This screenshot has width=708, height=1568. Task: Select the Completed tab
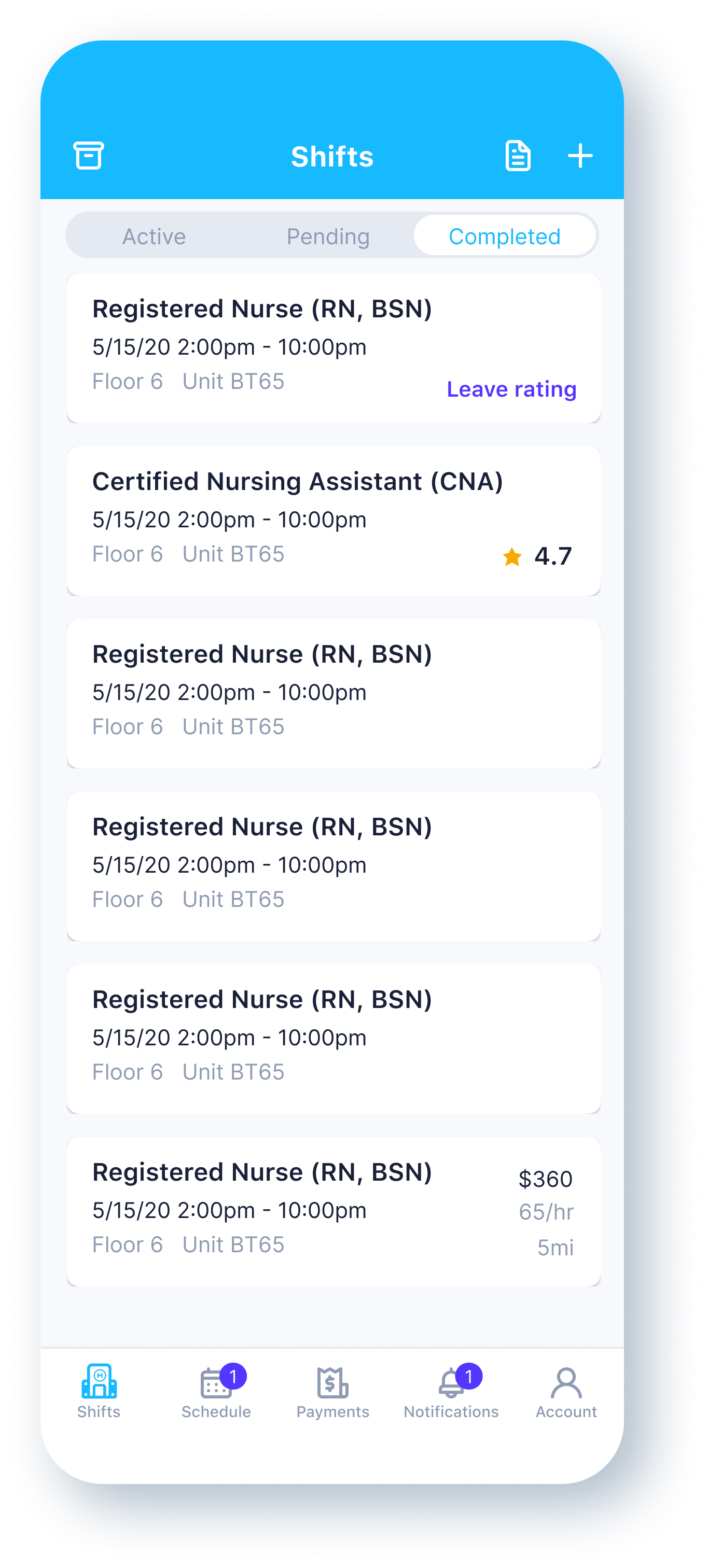tap(504, 236)
